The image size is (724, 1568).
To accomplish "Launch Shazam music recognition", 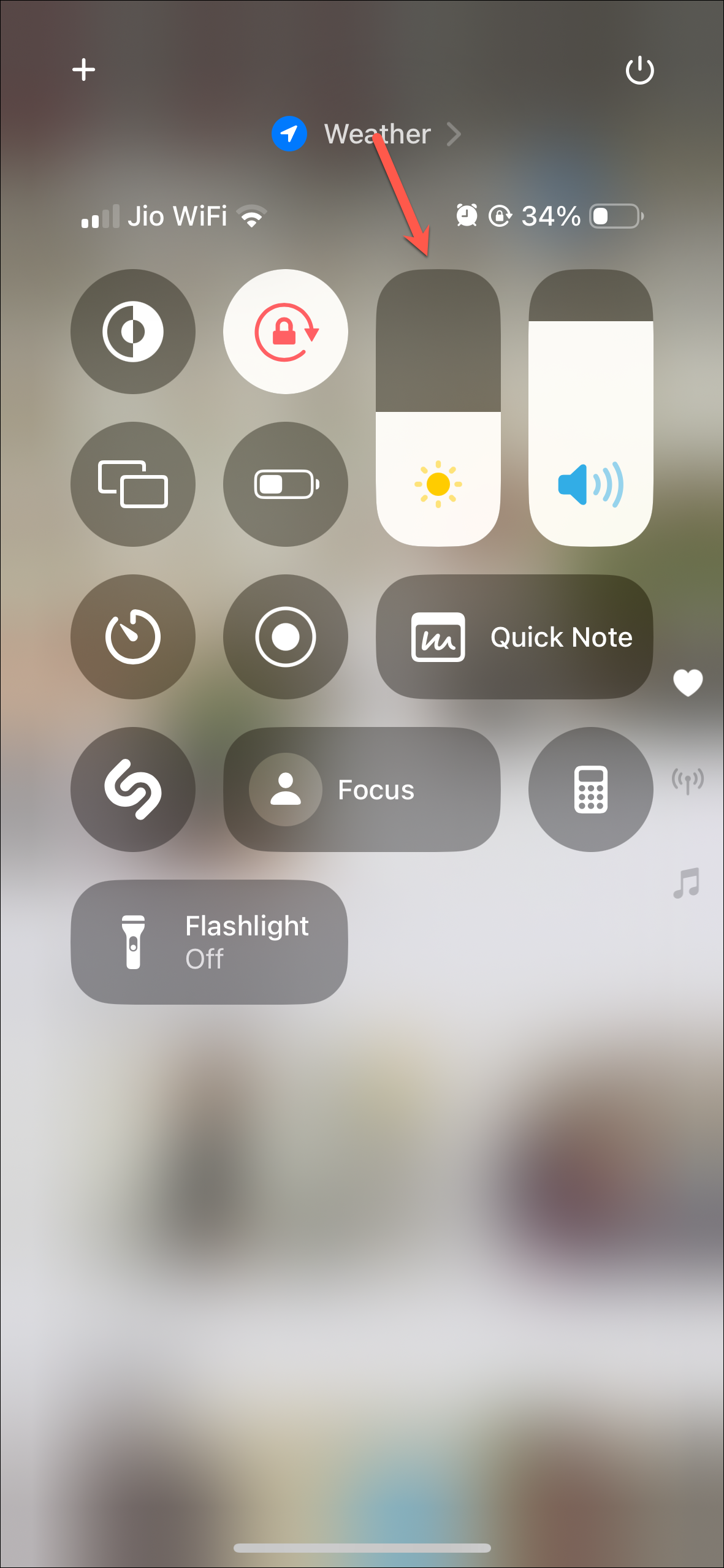I will point(133,790).
